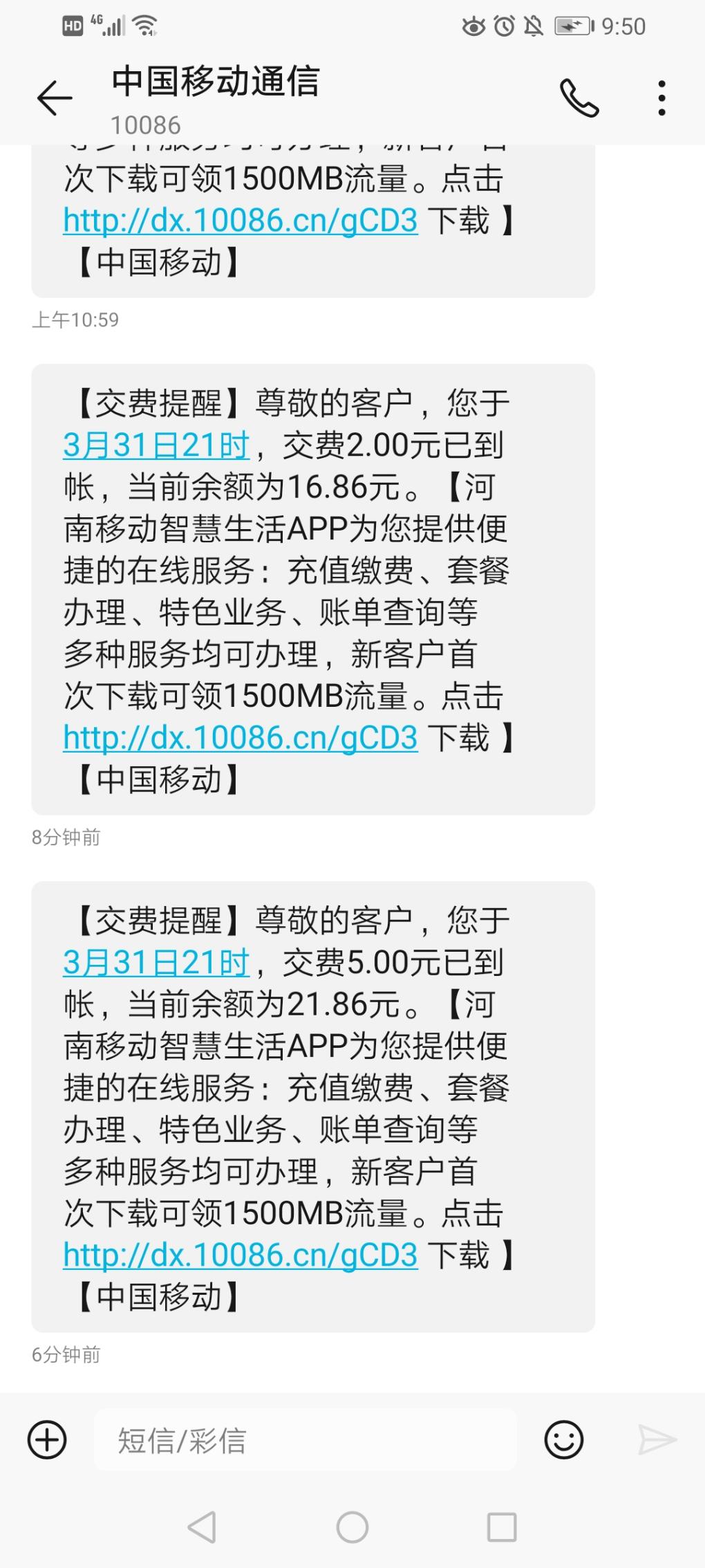705x1568 pixels.
Task: Tap the 3月31日21时 date in the 交费5.00元 message
Action: (x=156, y=962)
